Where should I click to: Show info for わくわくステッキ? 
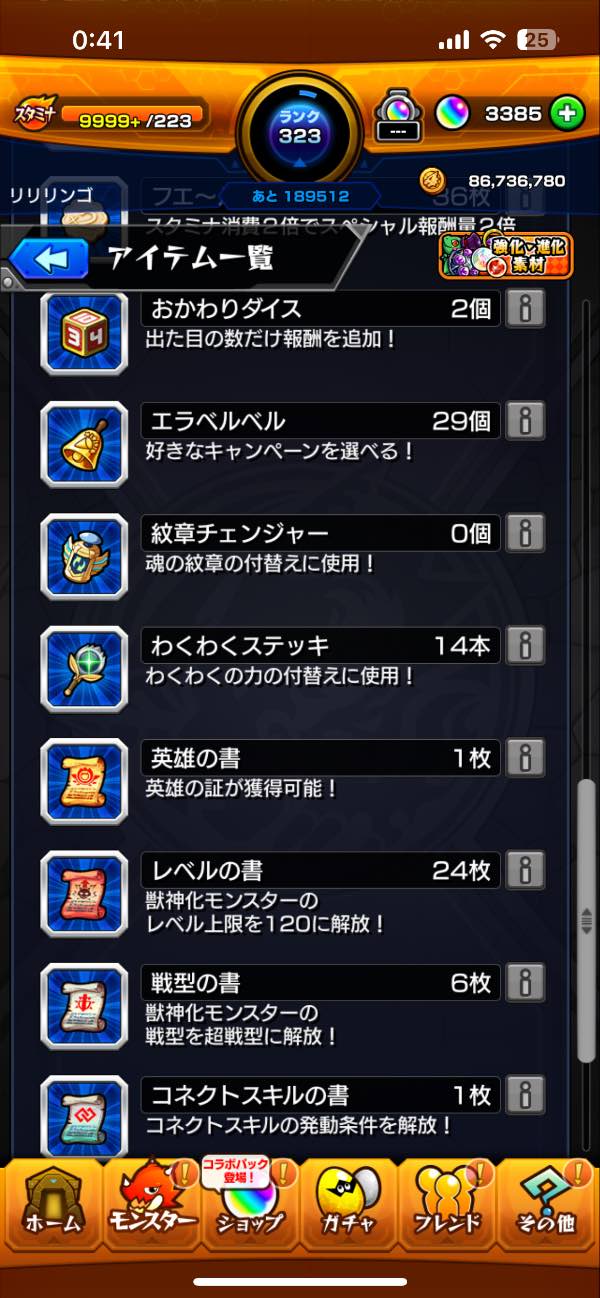[525, 645]
